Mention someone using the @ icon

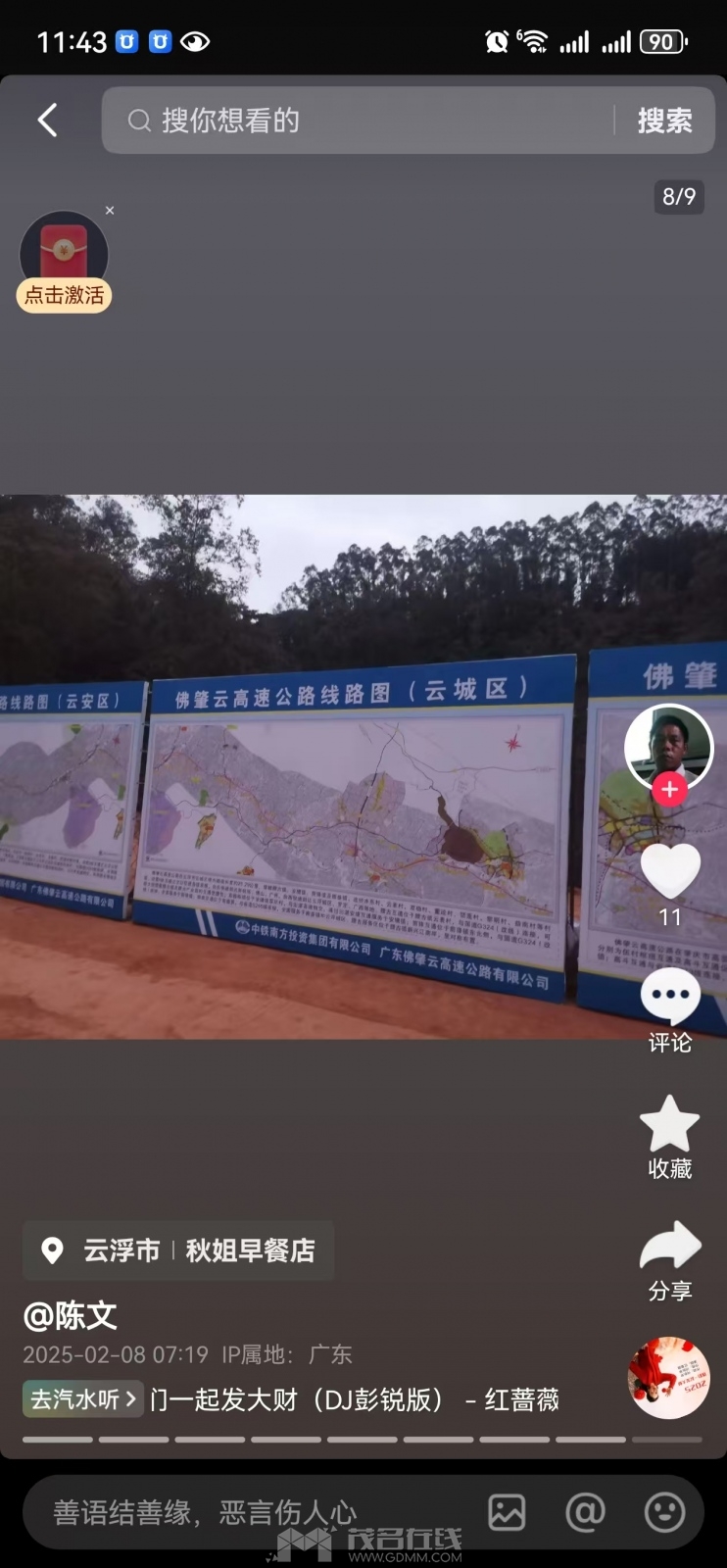click(x=585, y=1513)
